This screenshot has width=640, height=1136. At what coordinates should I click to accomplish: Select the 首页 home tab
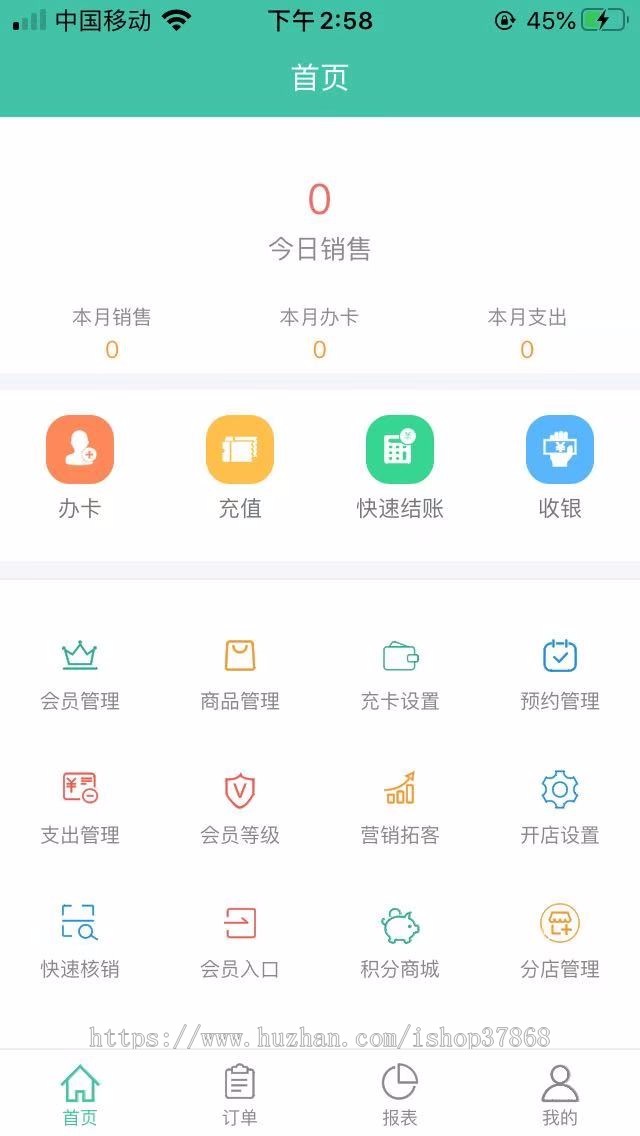coord(80,1095)
